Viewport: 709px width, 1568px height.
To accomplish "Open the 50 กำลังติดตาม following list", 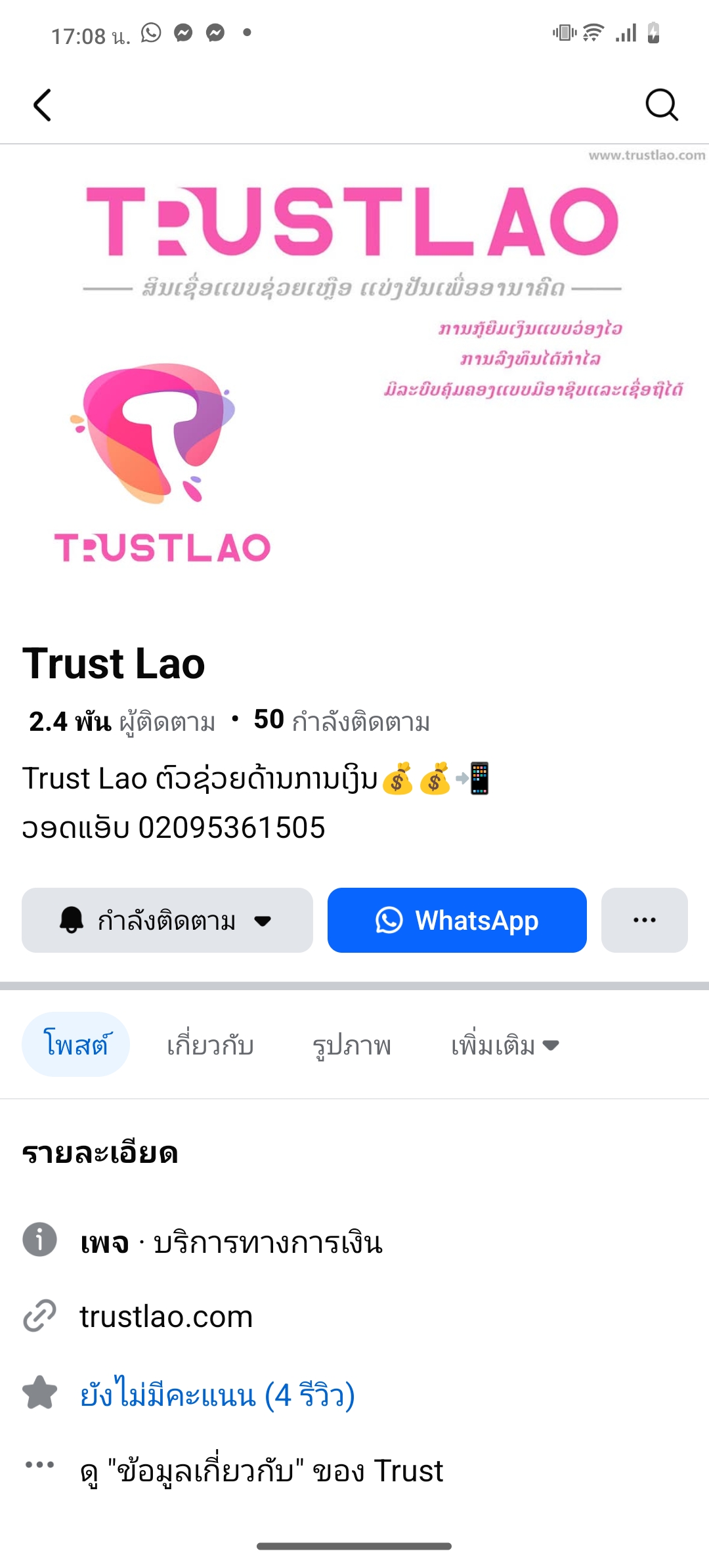I will coord(341,722).
